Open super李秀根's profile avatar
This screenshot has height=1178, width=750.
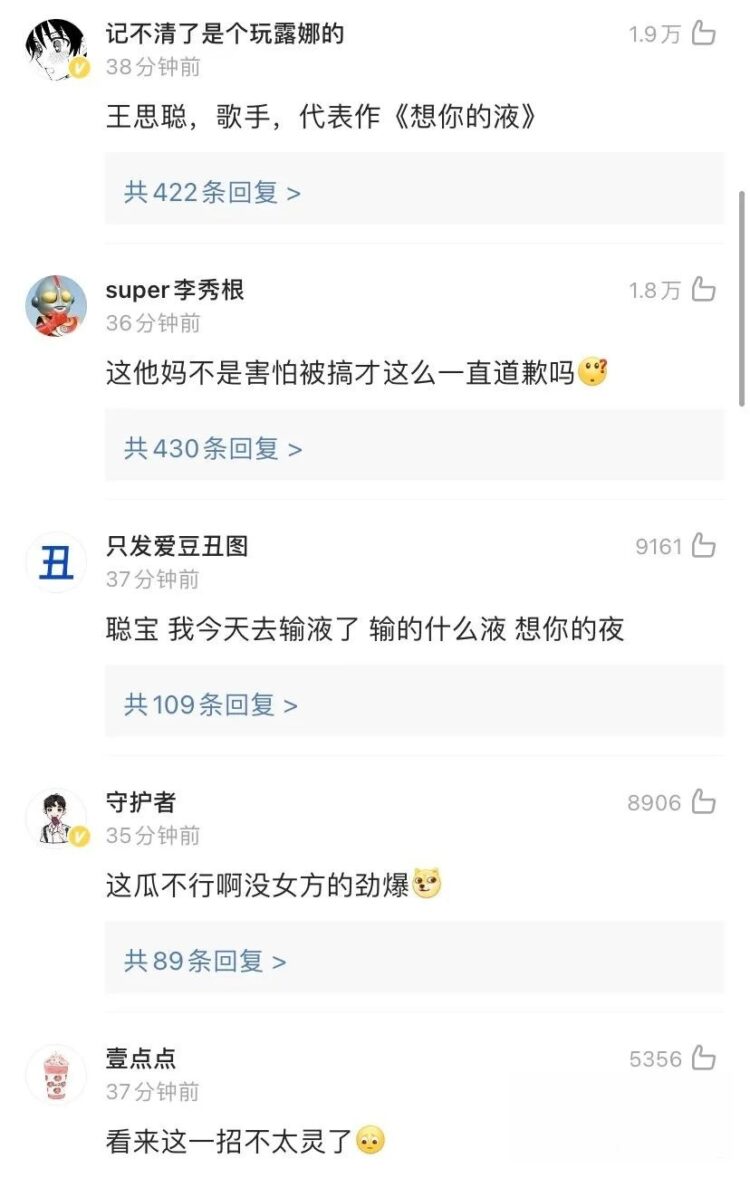point(56,305)
